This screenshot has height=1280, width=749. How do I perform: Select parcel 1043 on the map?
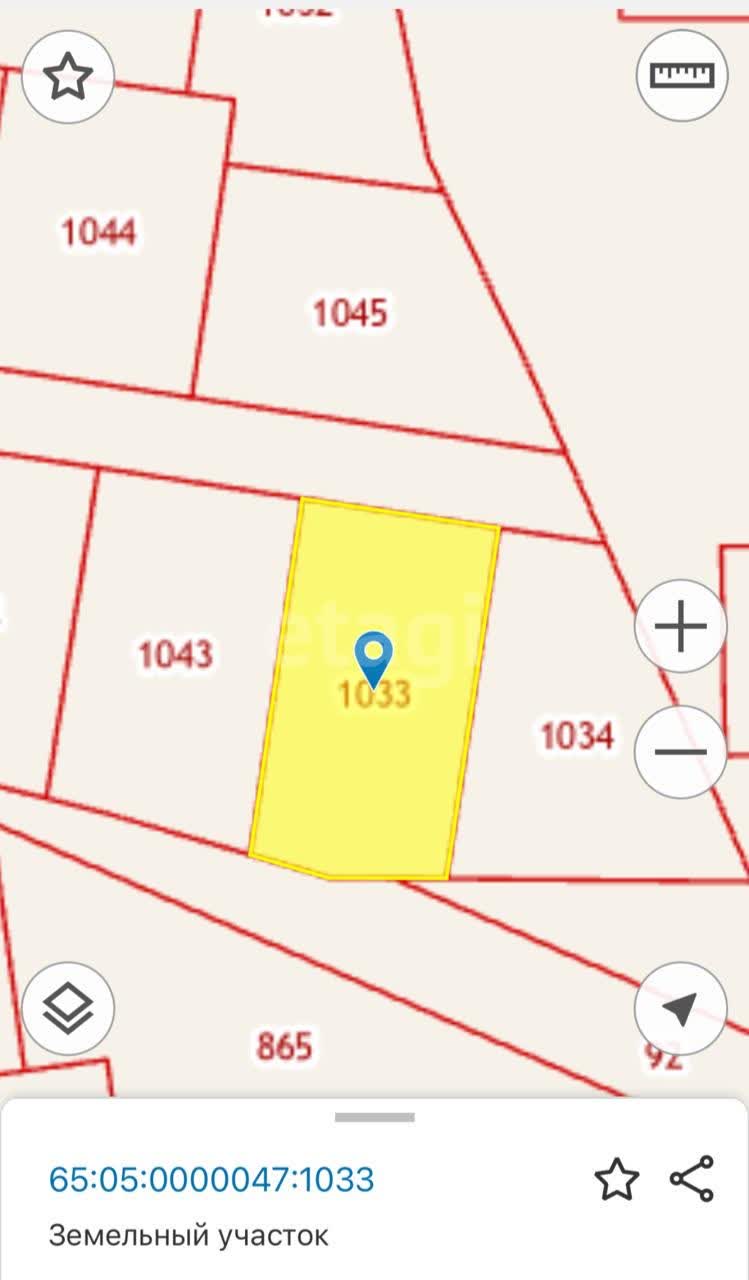[x=176, y=655]
